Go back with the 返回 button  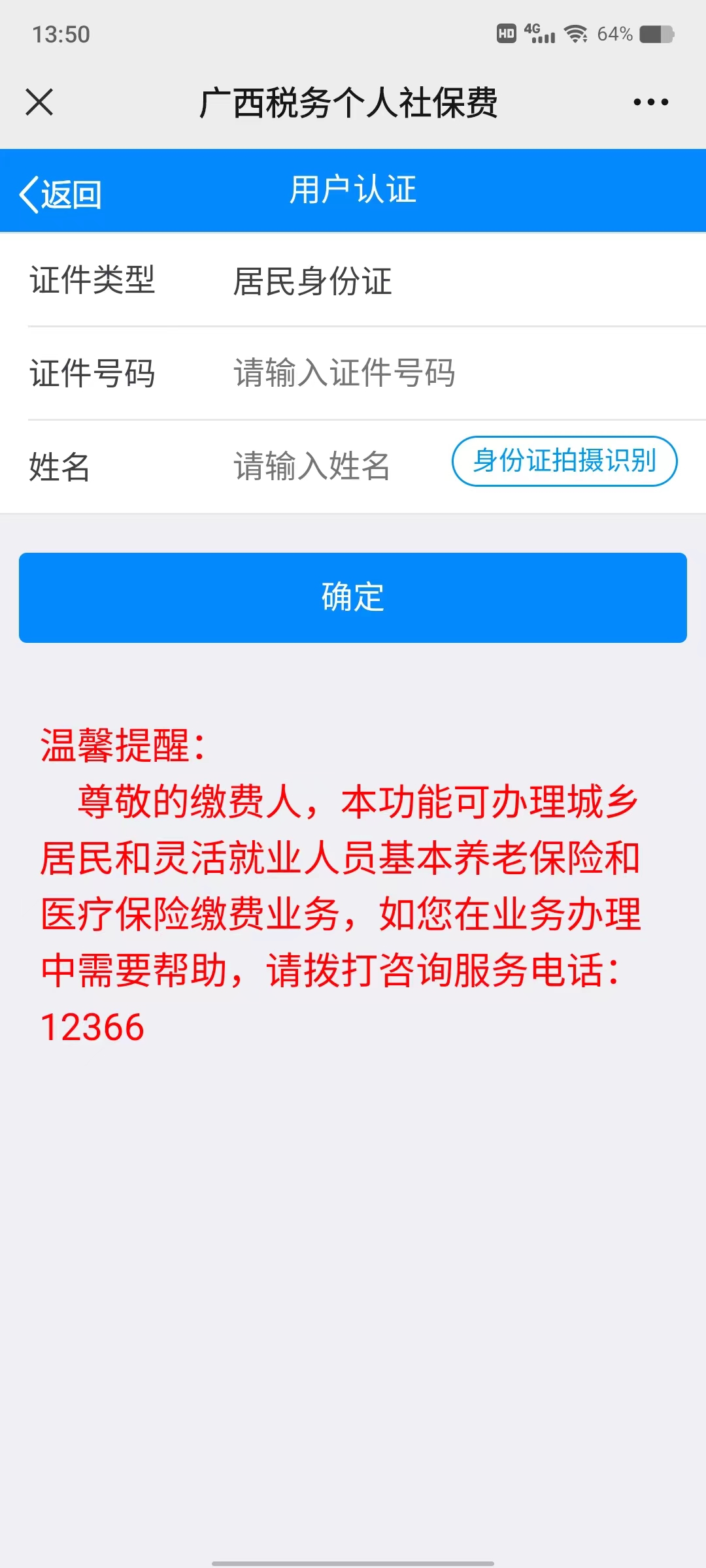(60, 194)
